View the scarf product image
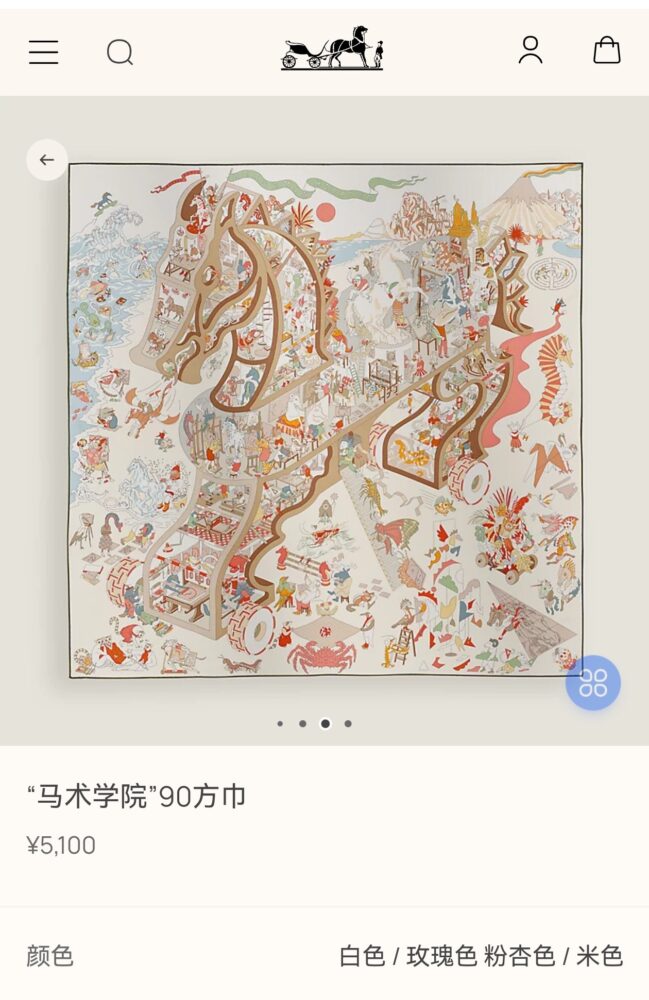Viewport: 649px width, 1000px height. click(325, 420)
